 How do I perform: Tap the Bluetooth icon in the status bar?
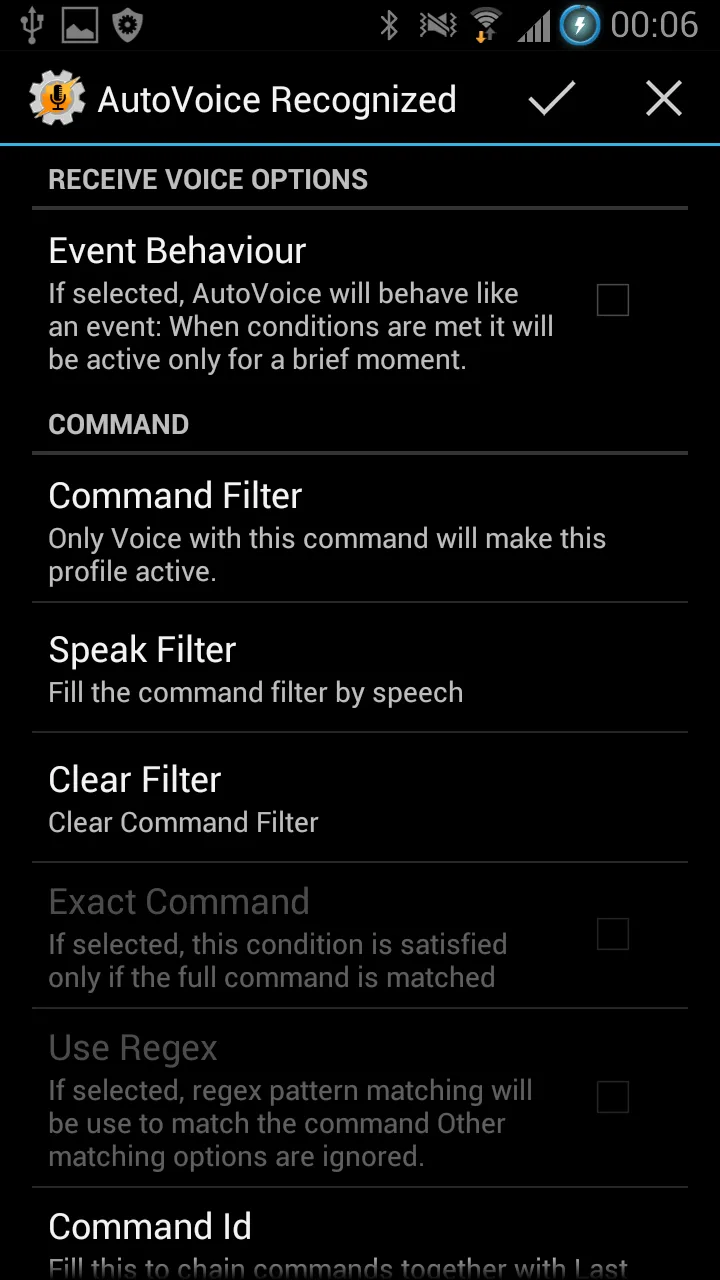coord(388,25)
